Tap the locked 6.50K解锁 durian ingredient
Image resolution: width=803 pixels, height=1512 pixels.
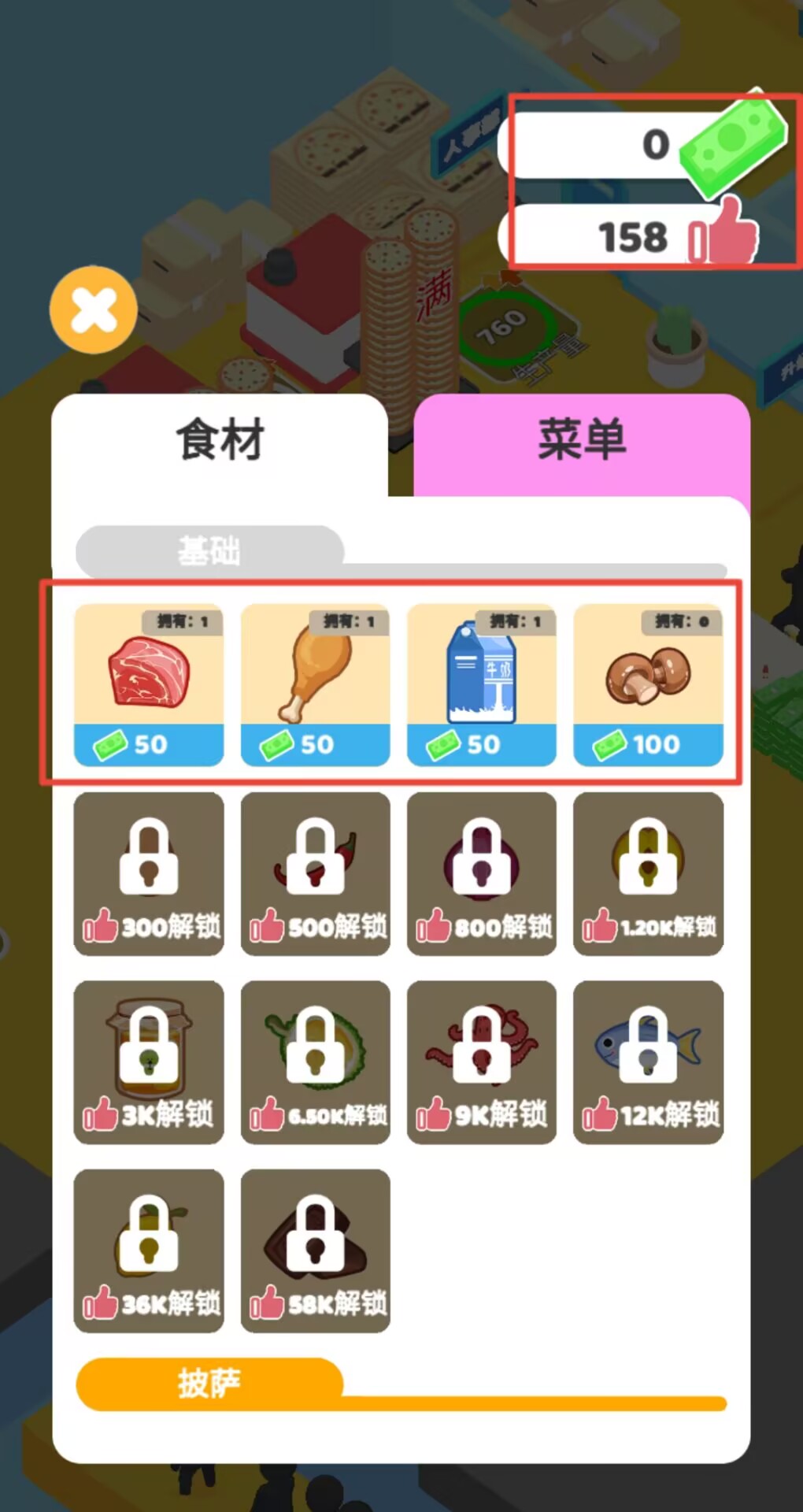pos(315,1062)
